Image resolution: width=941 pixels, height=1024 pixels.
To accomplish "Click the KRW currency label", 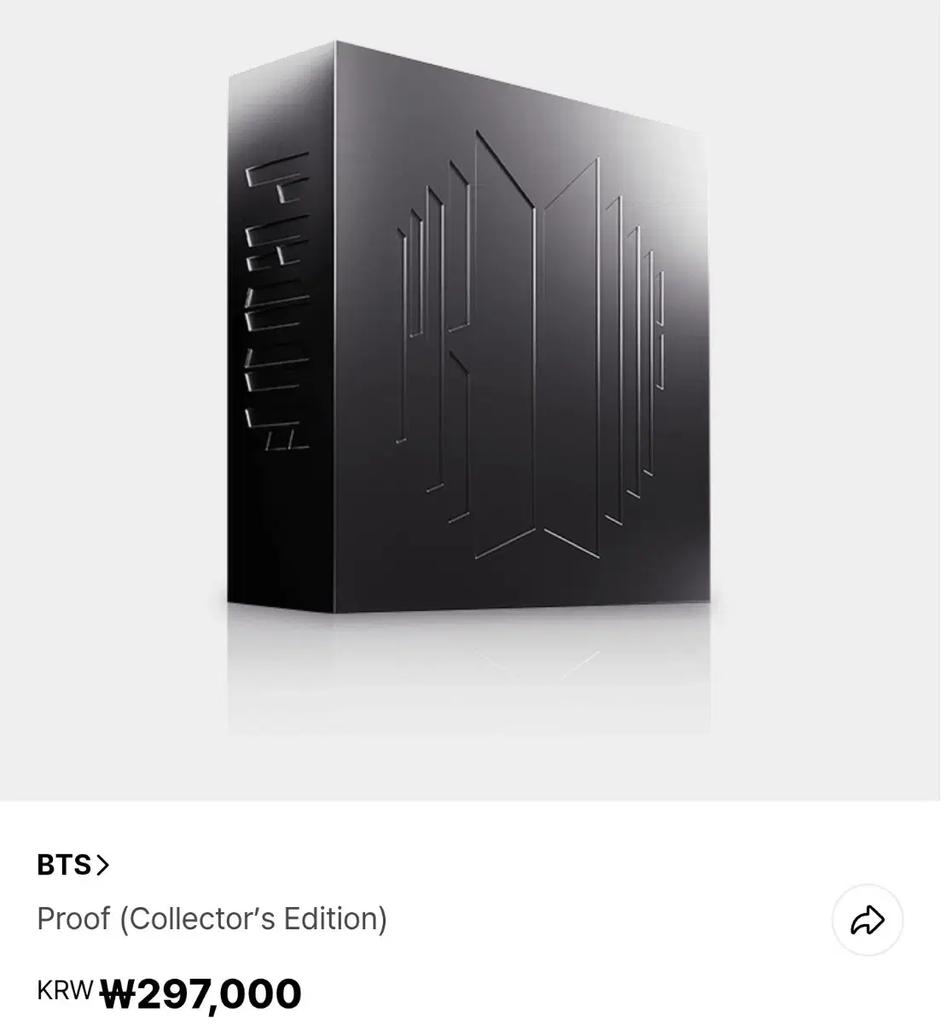I will (x=62, y=992).
